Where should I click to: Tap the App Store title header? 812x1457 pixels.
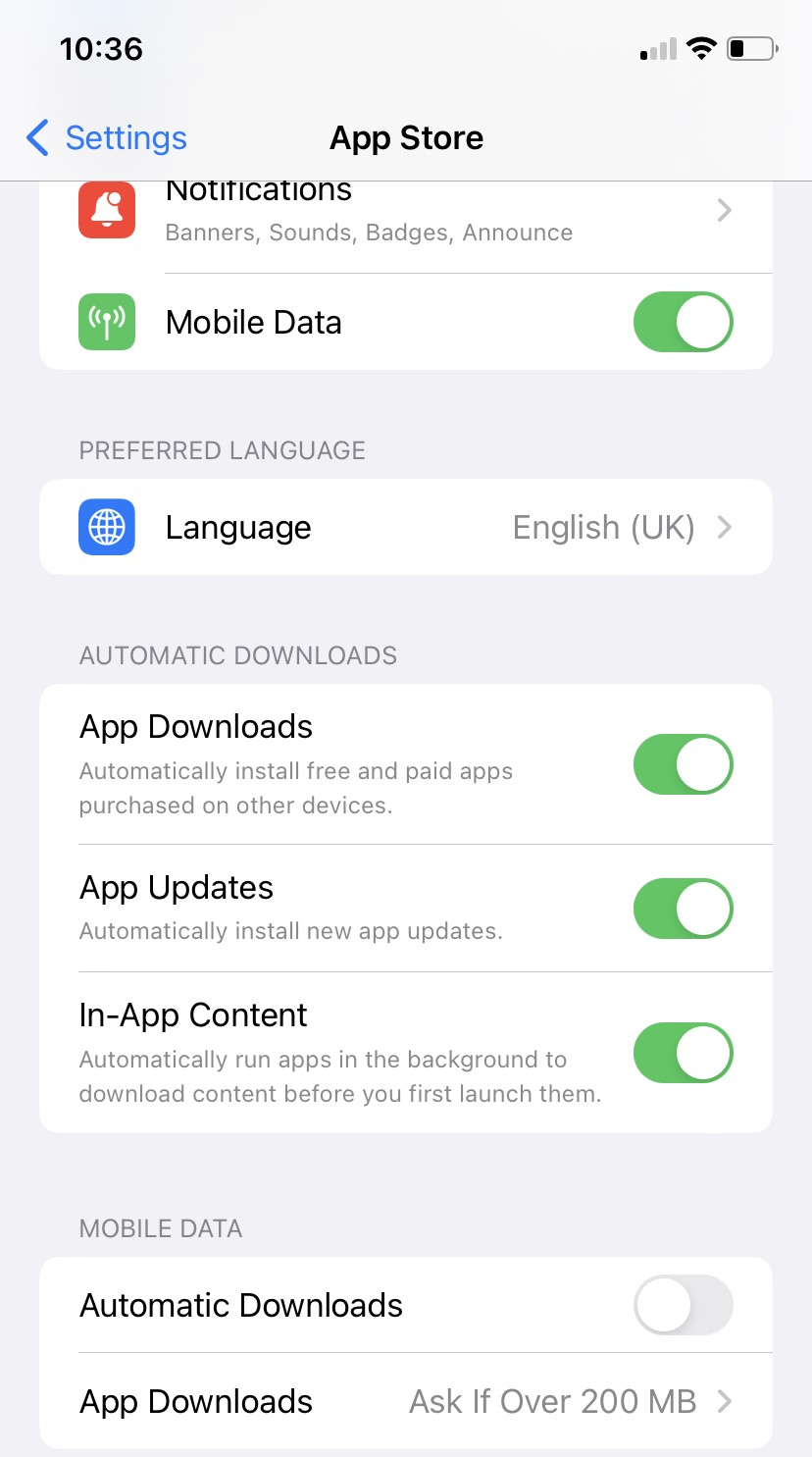click(406, 137)
